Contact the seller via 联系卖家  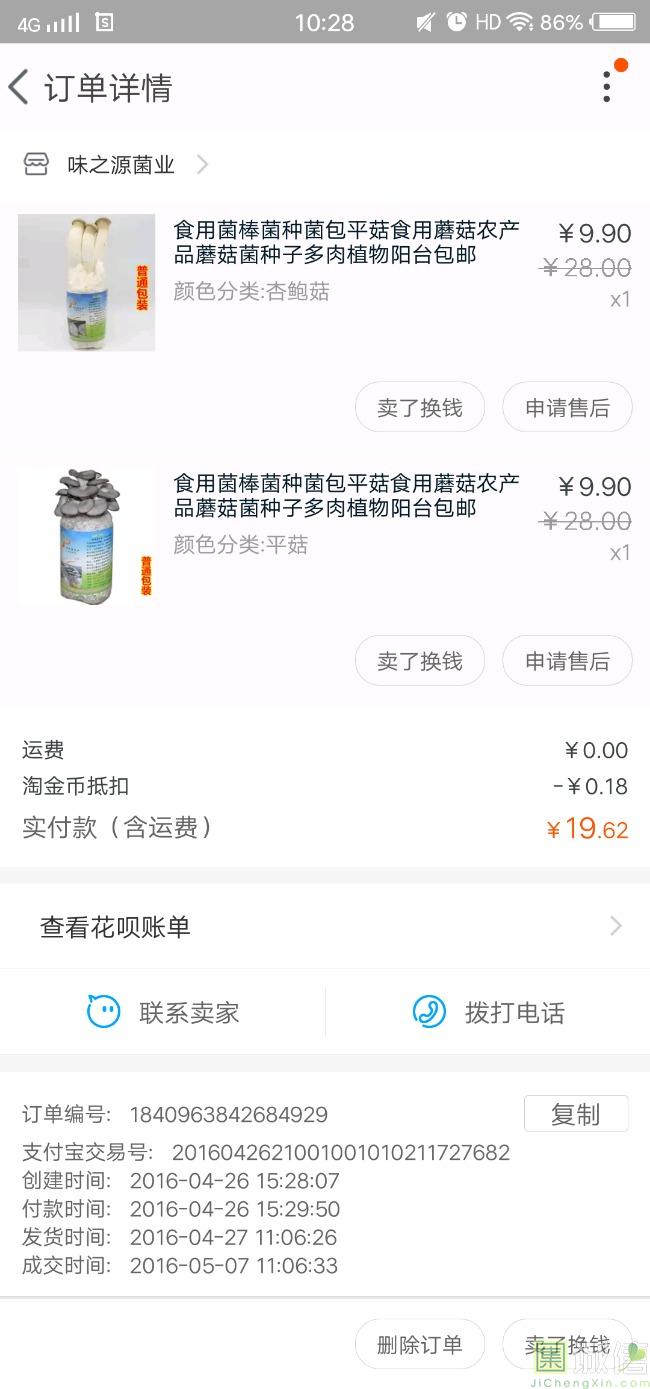click(x=163, y=1012)
